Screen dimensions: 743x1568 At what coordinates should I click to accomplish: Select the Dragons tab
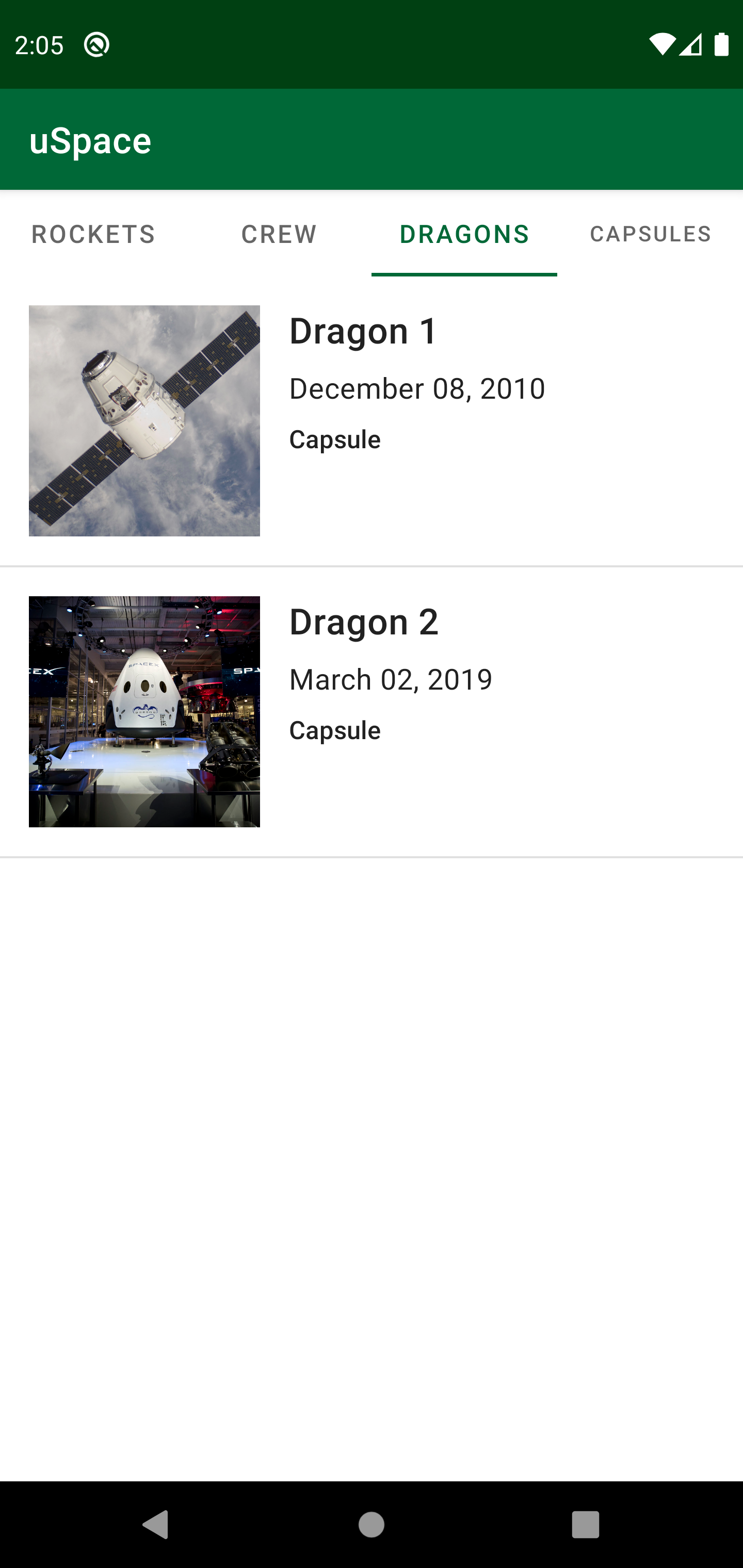click(x=464, y=234)
